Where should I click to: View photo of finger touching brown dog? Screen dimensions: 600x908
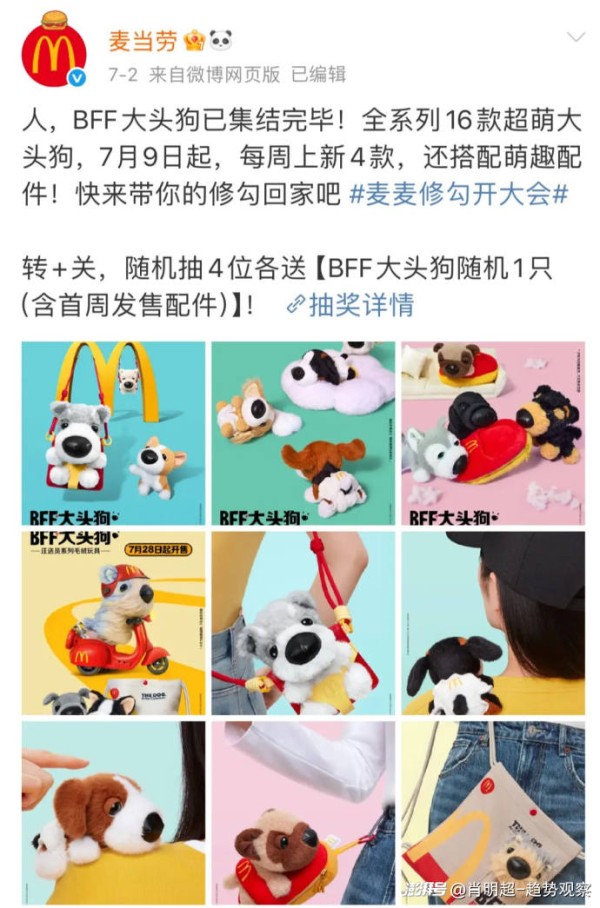[113, 812]
